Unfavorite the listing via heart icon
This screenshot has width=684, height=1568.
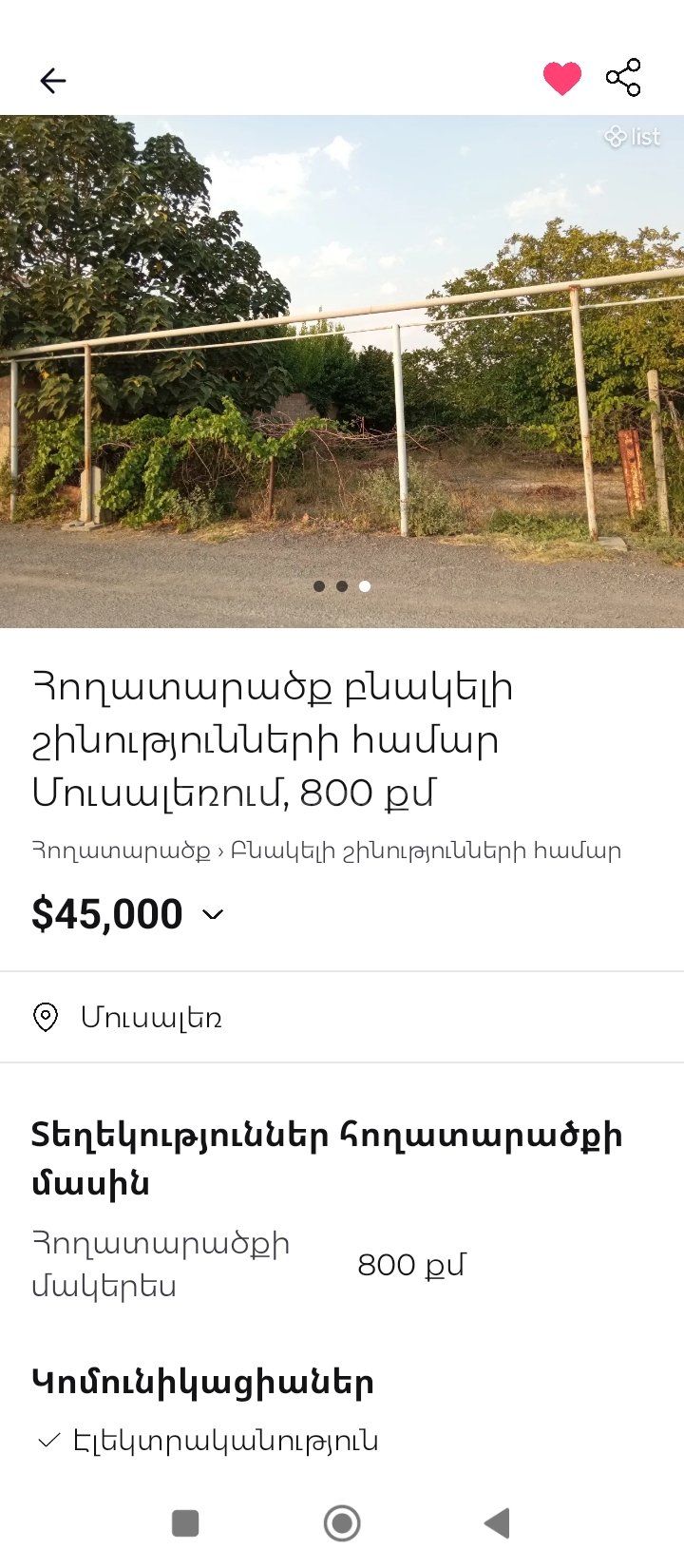[x=562, y=77]
